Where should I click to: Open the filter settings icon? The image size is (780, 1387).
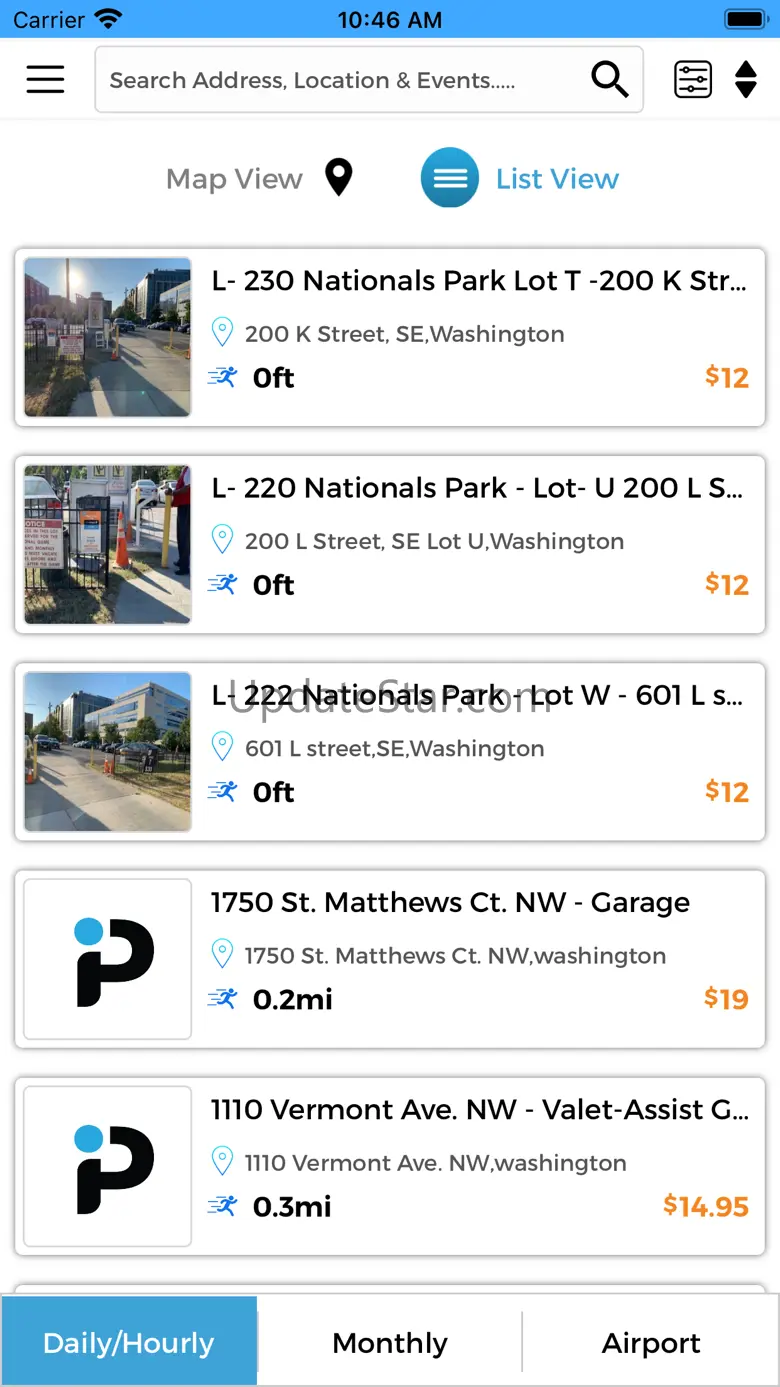pos(693,79)
